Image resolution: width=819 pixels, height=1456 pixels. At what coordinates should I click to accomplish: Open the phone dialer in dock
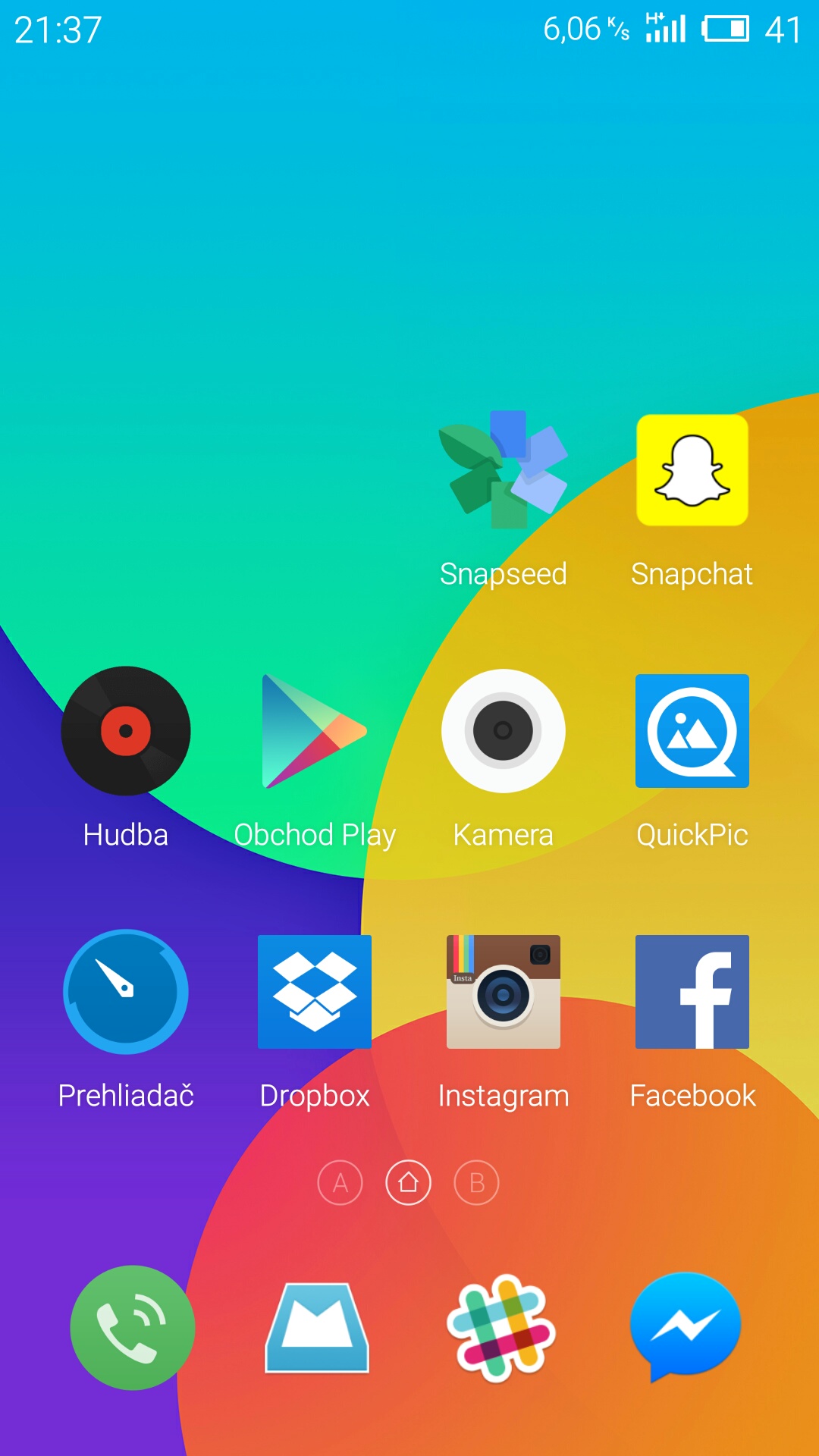coord(133,1327)
